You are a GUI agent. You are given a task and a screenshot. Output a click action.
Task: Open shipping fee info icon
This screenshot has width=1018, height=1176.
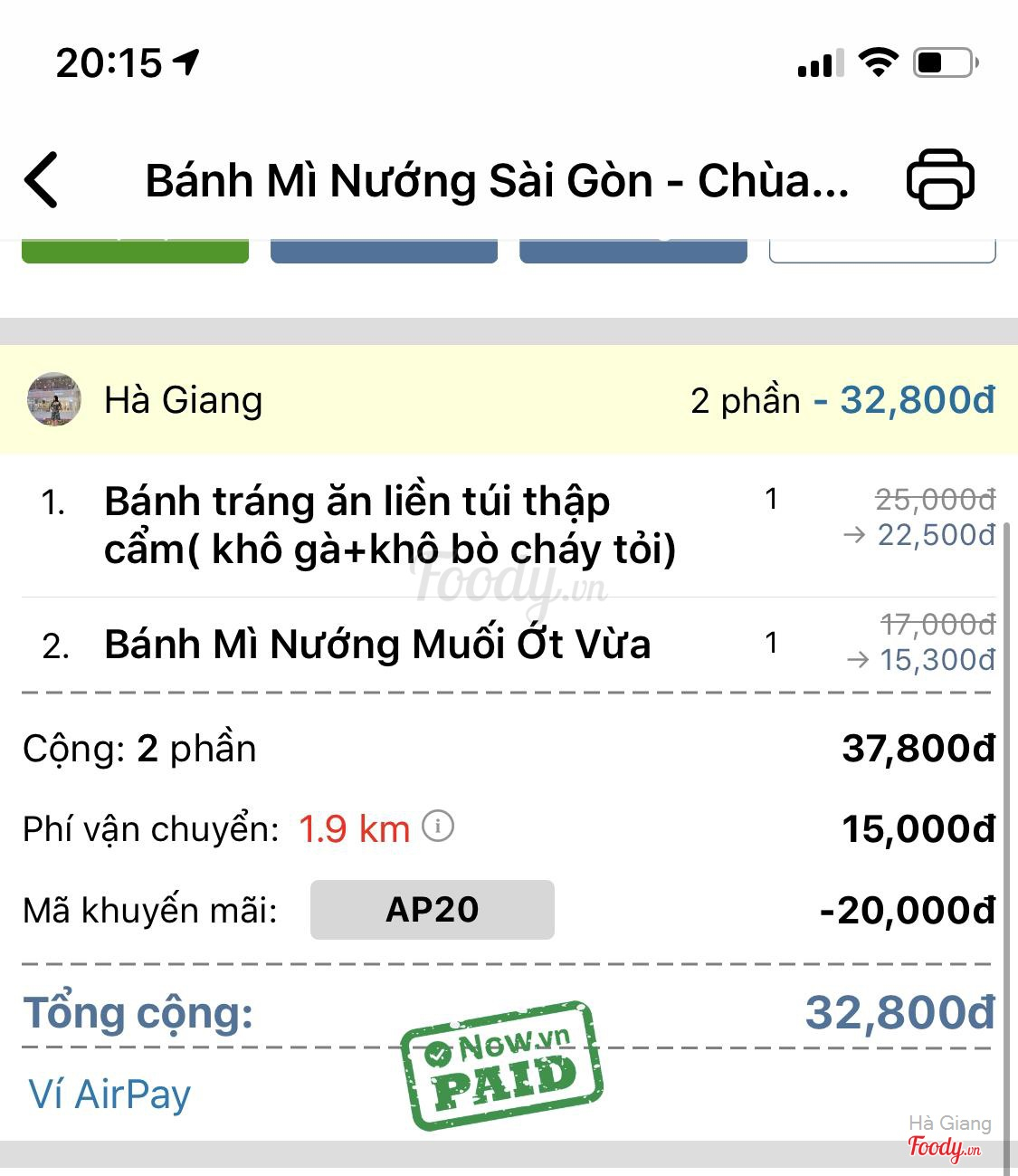(x=438, y=827)
